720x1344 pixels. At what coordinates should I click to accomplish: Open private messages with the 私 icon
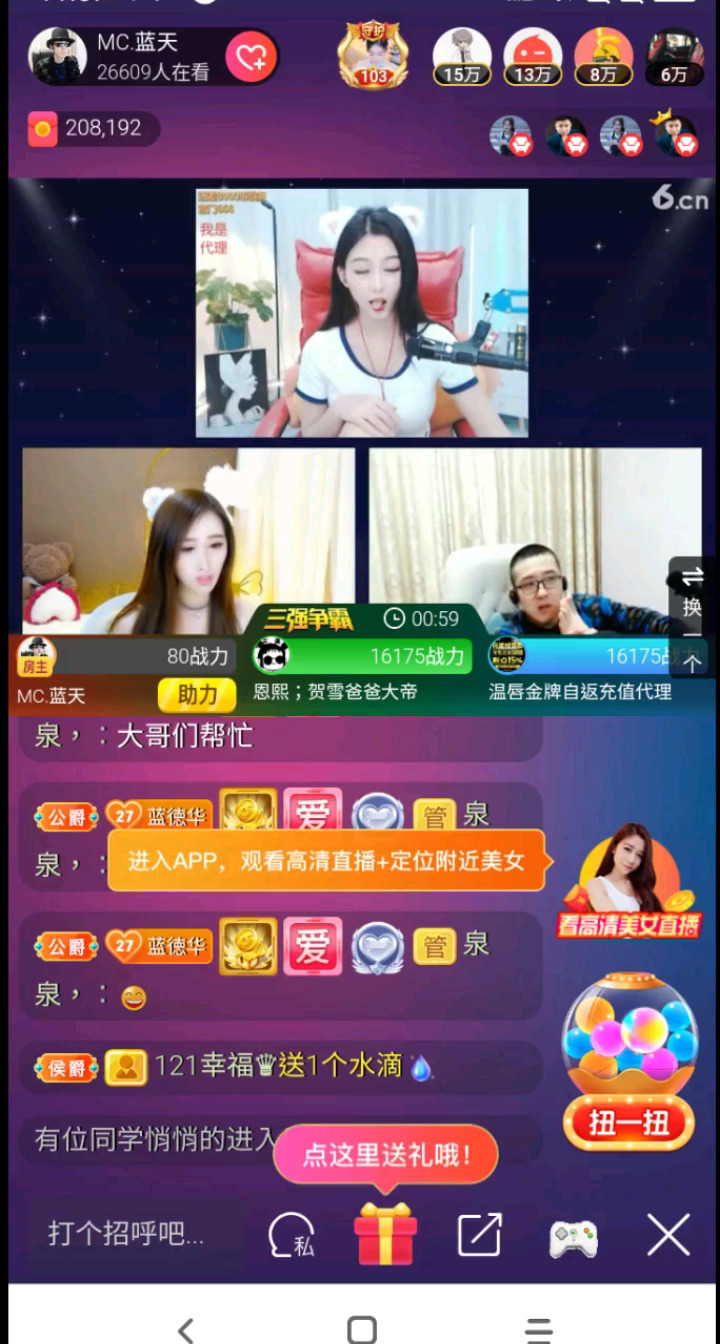coord(291,1236)
